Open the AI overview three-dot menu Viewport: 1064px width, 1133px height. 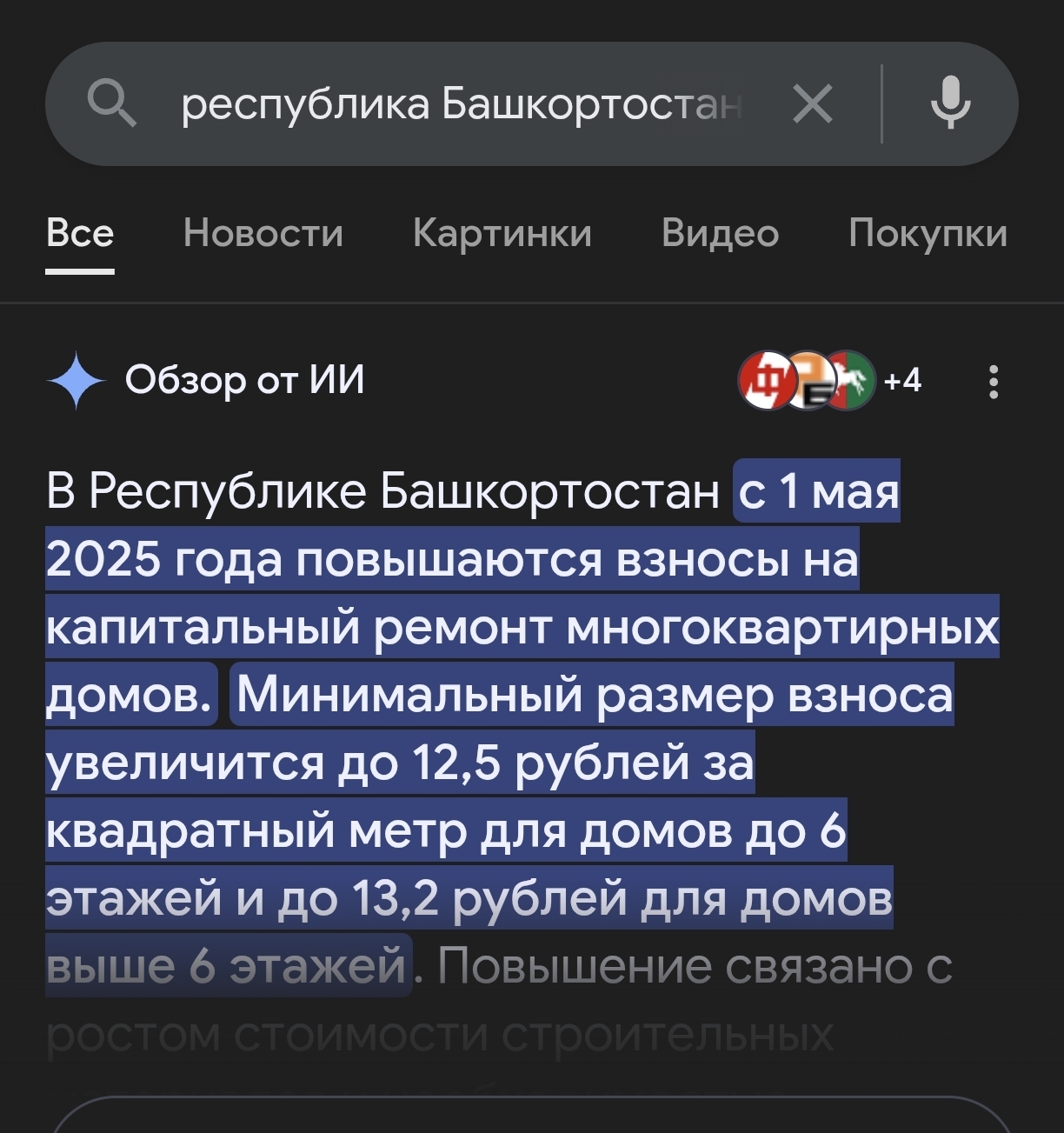993,381
